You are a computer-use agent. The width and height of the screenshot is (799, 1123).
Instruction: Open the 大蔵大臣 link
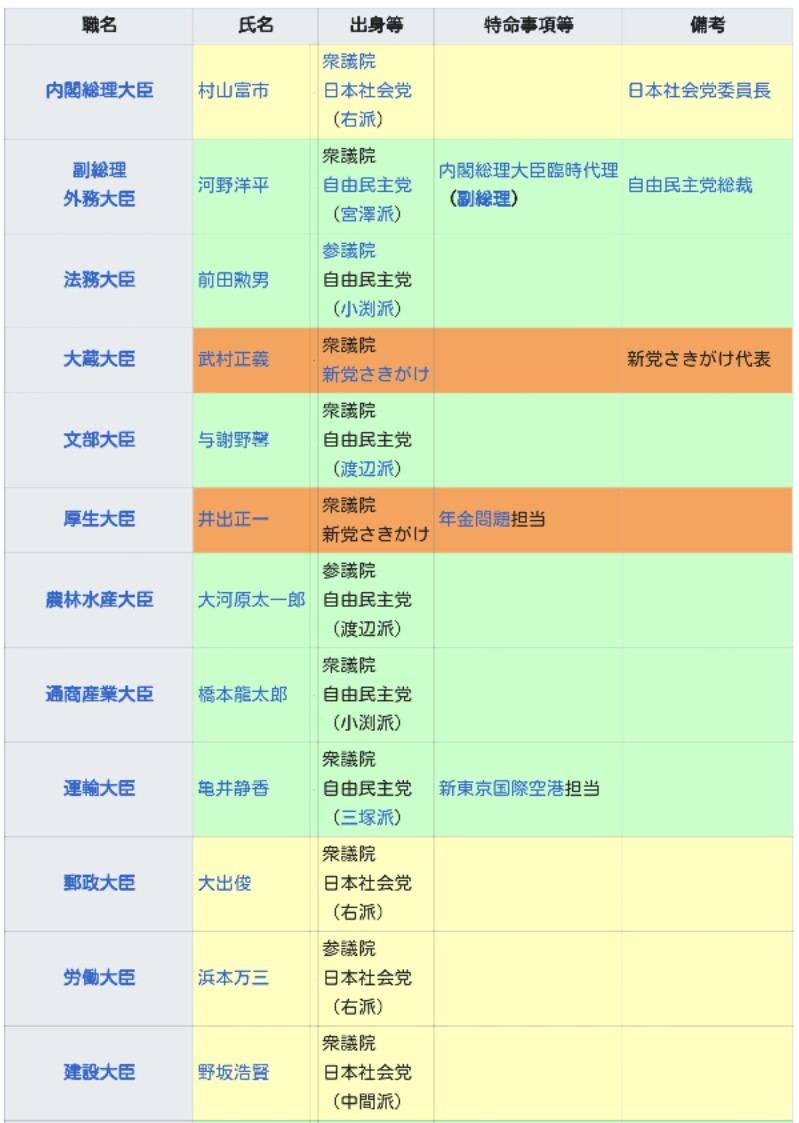pyautogui.click(x=99, y=359)
